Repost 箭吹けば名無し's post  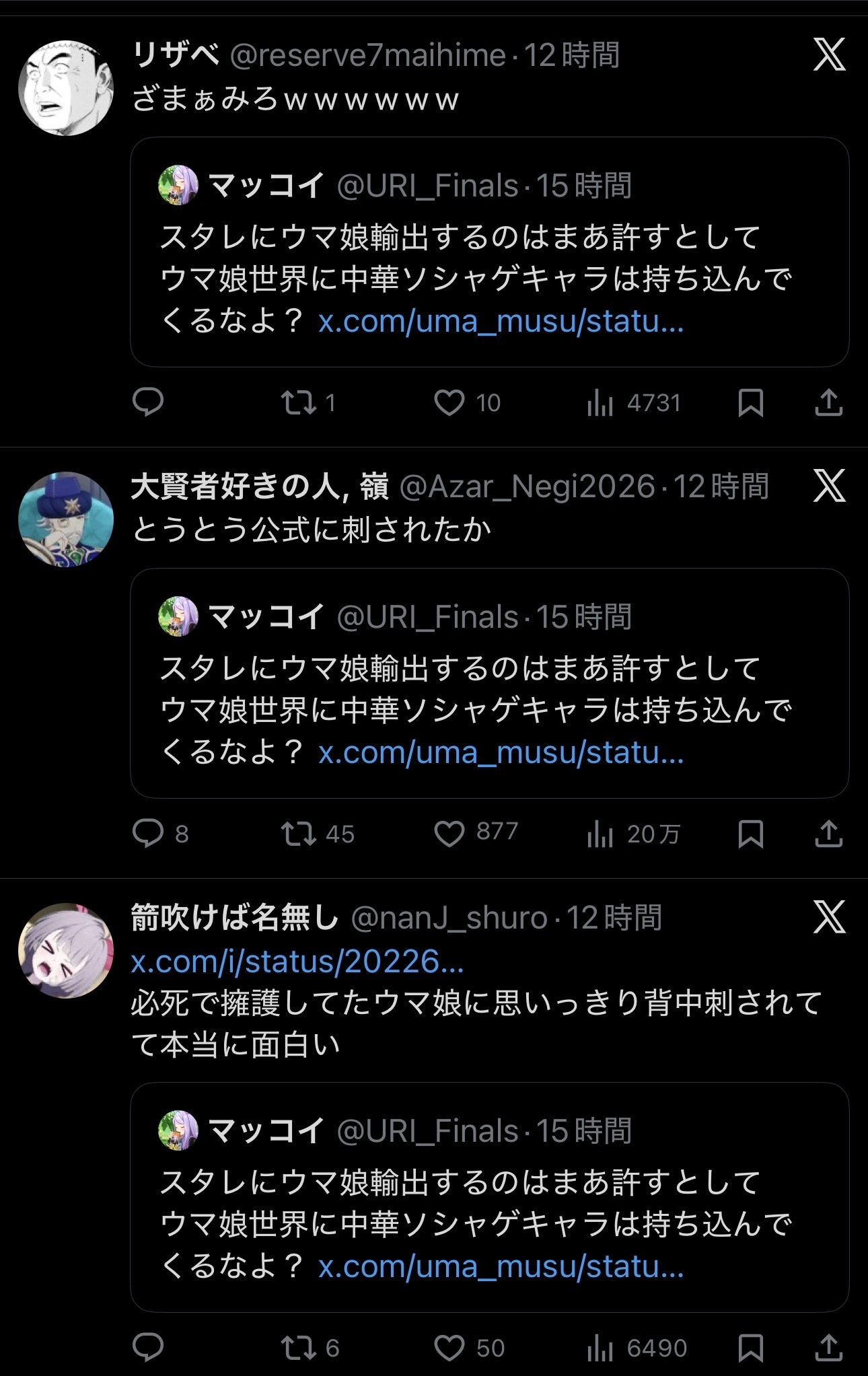298,1348
